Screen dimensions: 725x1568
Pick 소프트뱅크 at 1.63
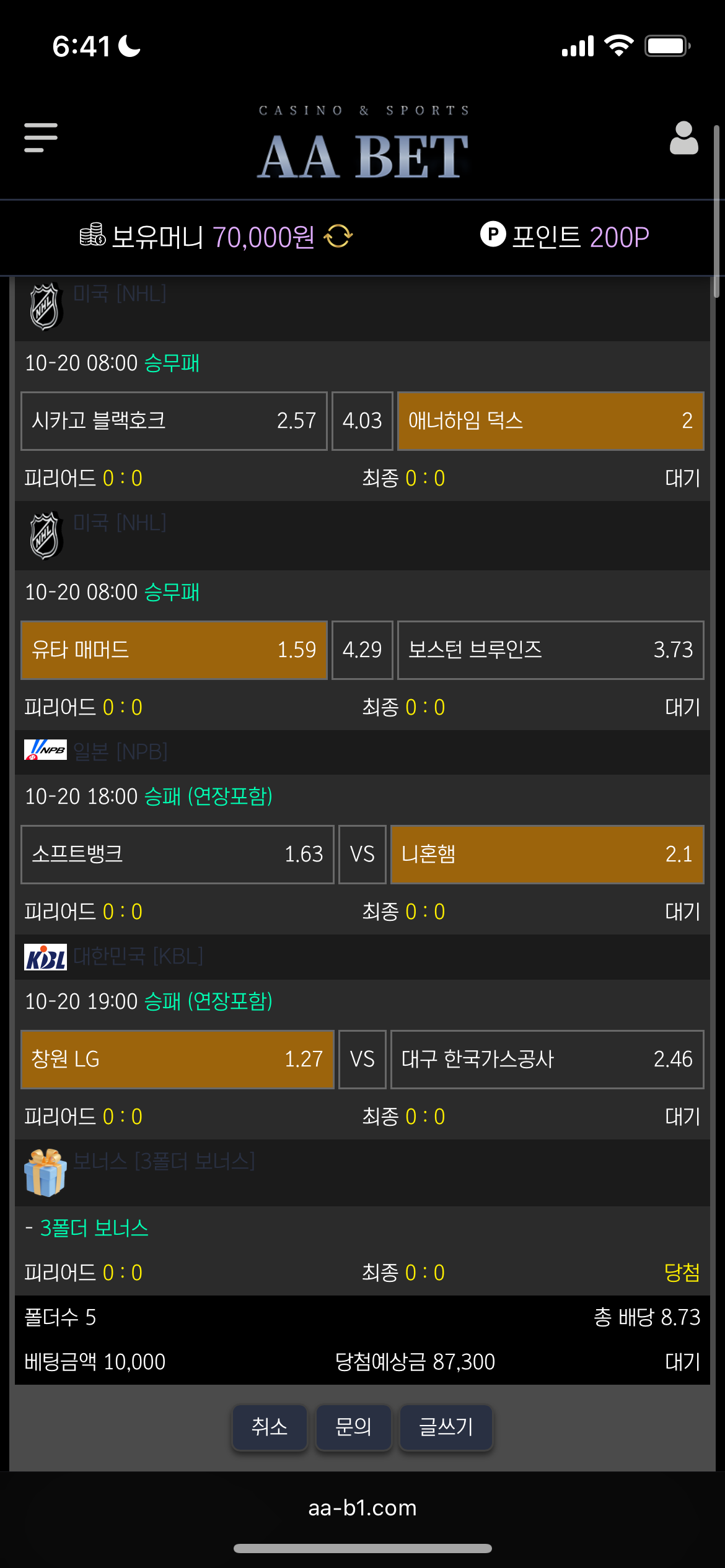click(x=177, y=855)
